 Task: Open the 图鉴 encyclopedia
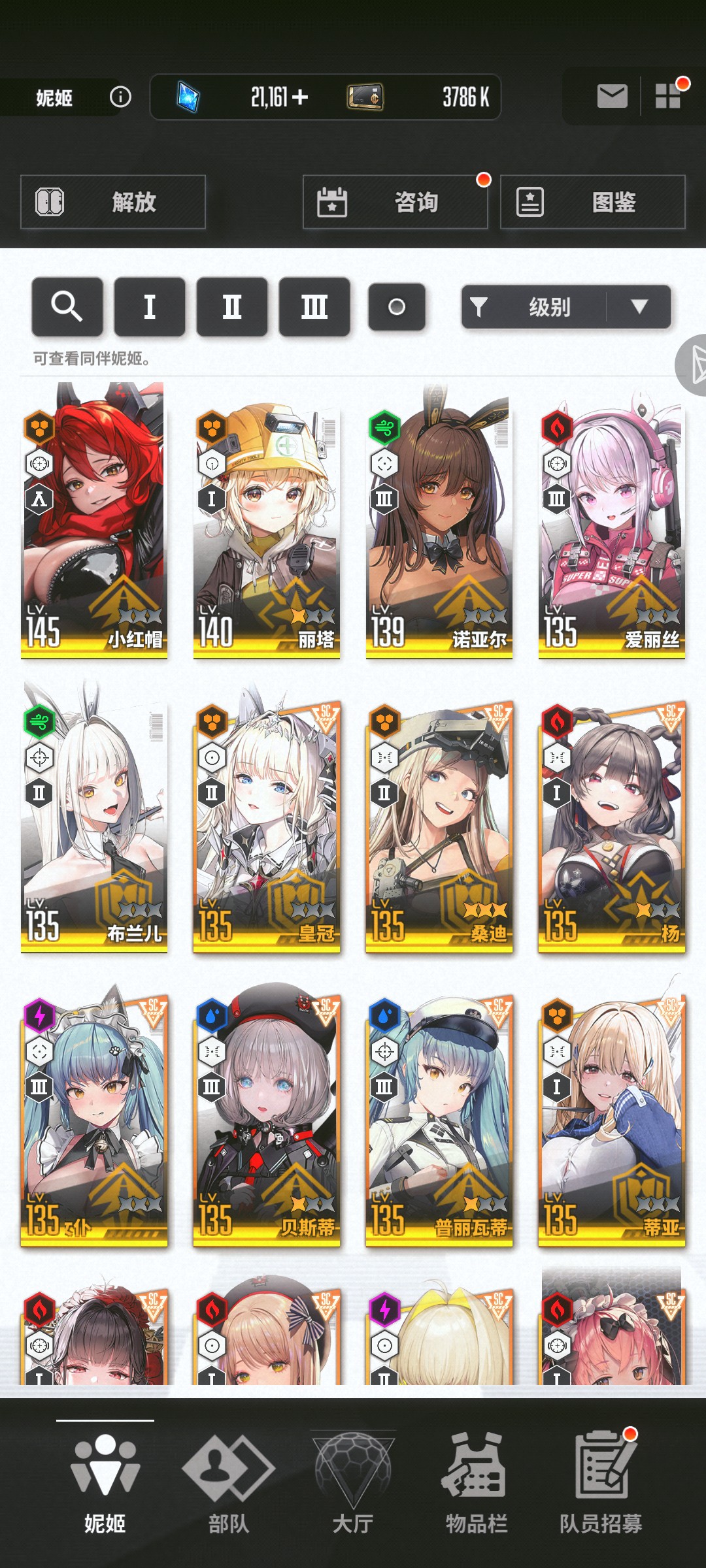592,202
